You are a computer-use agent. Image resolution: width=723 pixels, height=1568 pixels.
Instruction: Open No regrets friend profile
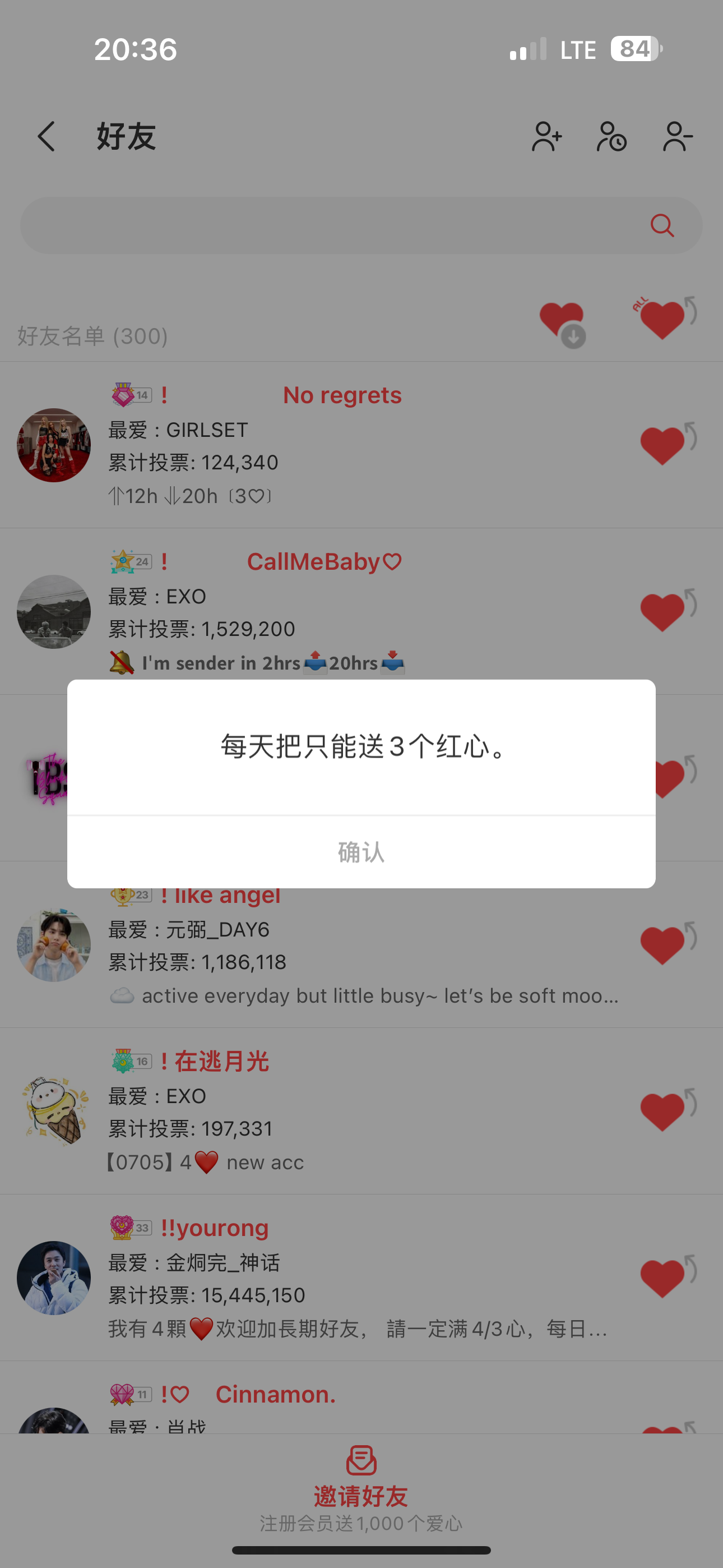click(54, 445)
